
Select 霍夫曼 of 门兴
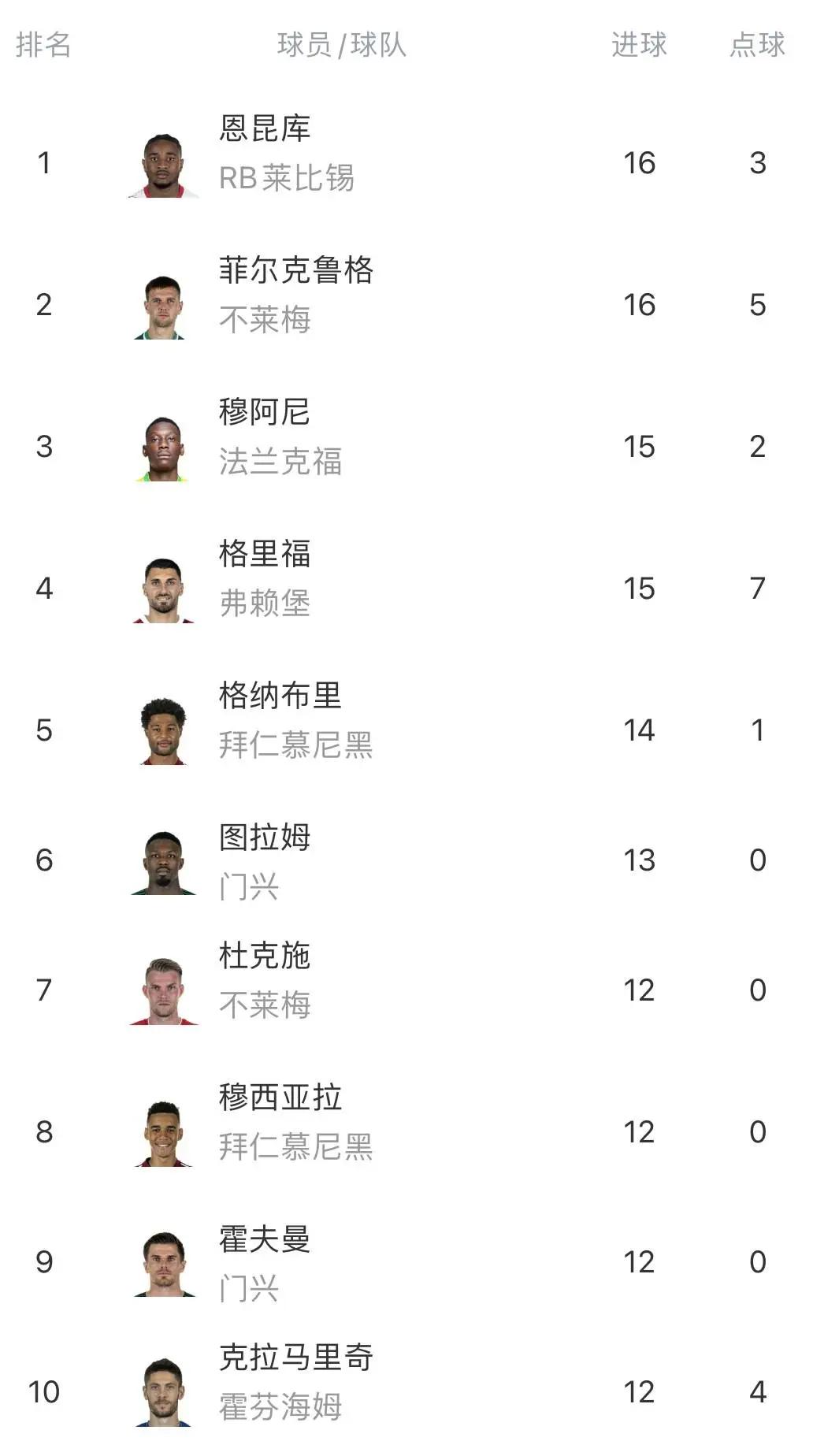click(x=406, y=1261)
